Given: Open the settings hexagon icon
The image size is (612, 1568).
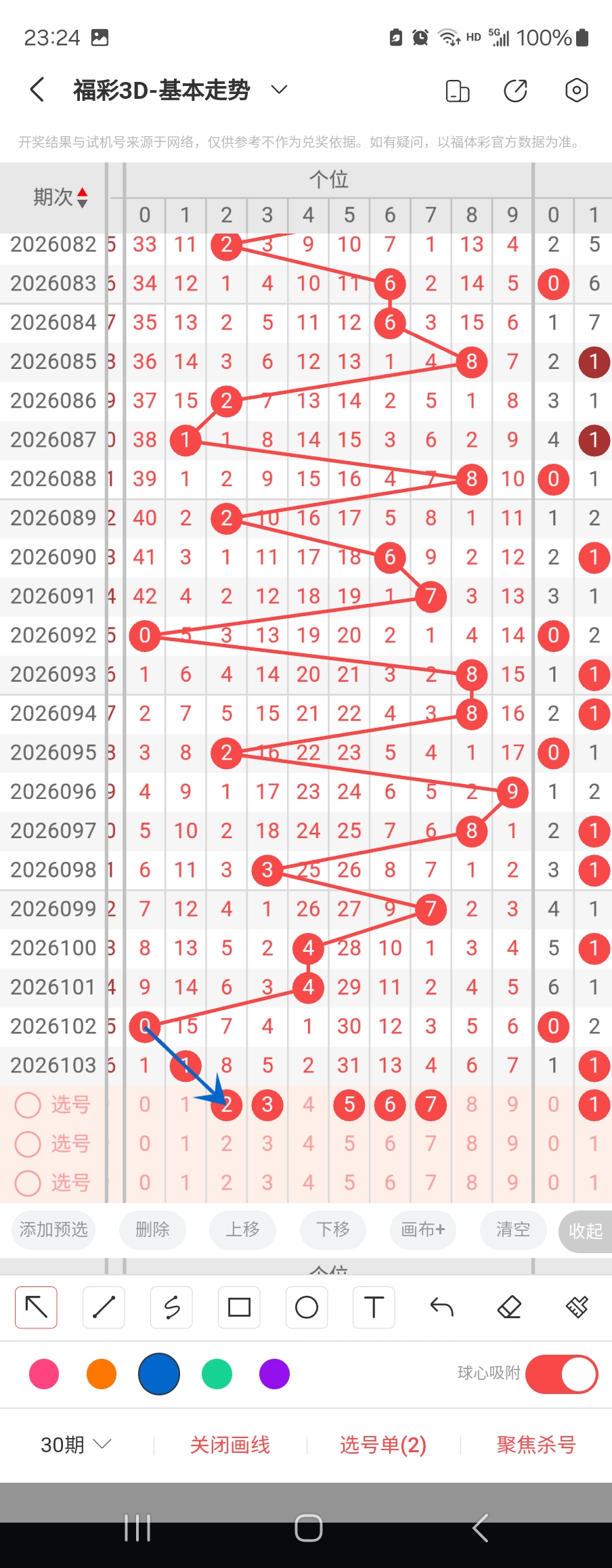Looking at the screenshot, I should coord(576,90).
